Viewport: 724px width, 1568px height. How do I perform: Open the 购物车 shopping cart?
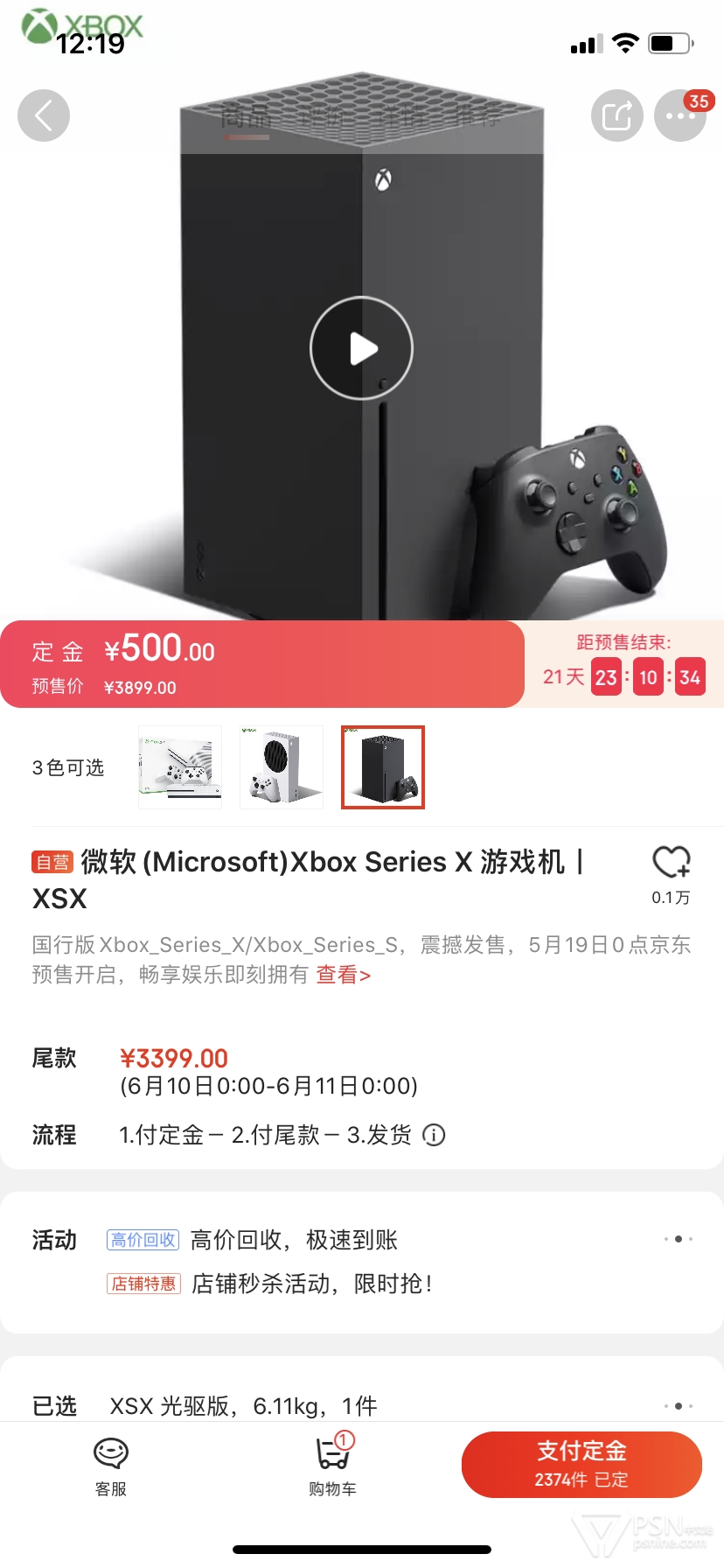point(332,1463)
